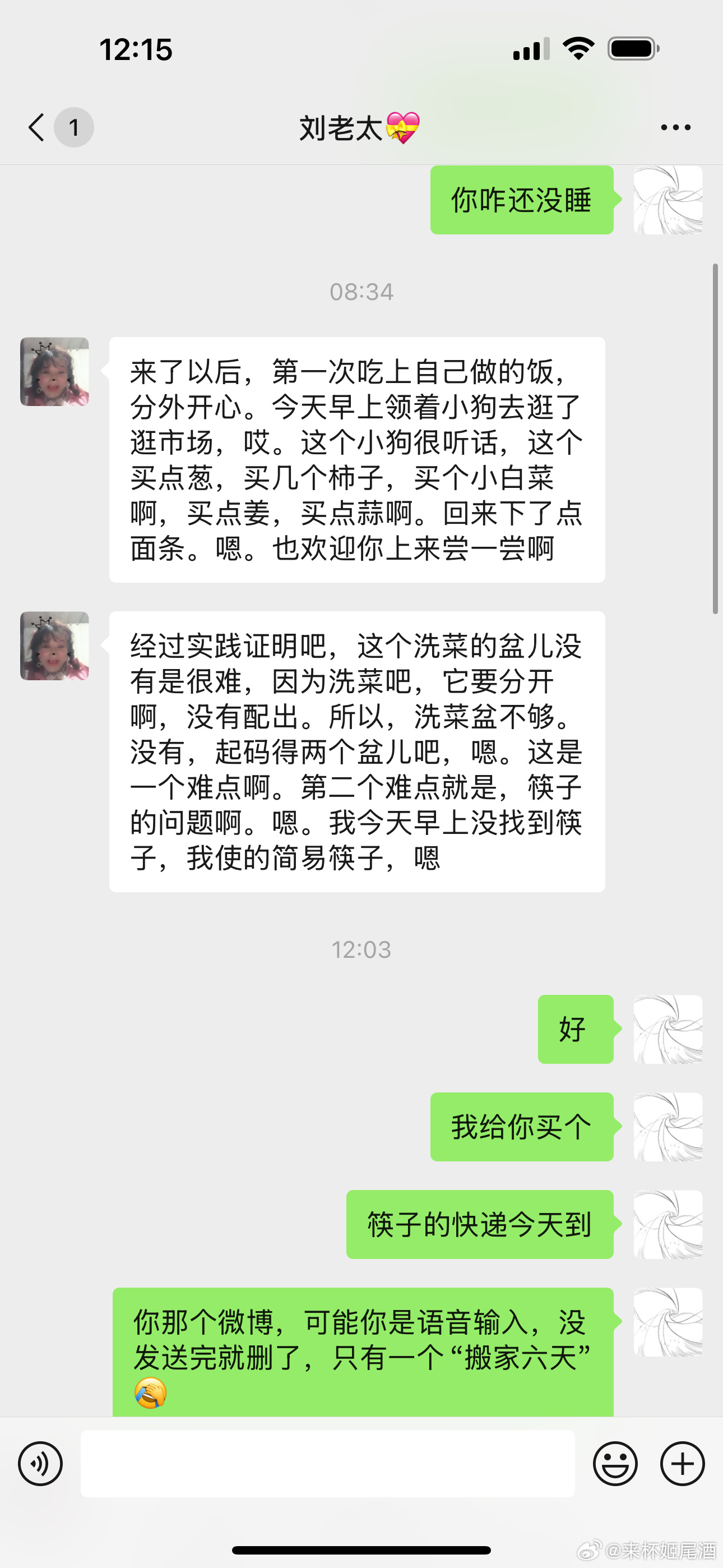
Task: Switch to voice message input
Action: 40,1463
